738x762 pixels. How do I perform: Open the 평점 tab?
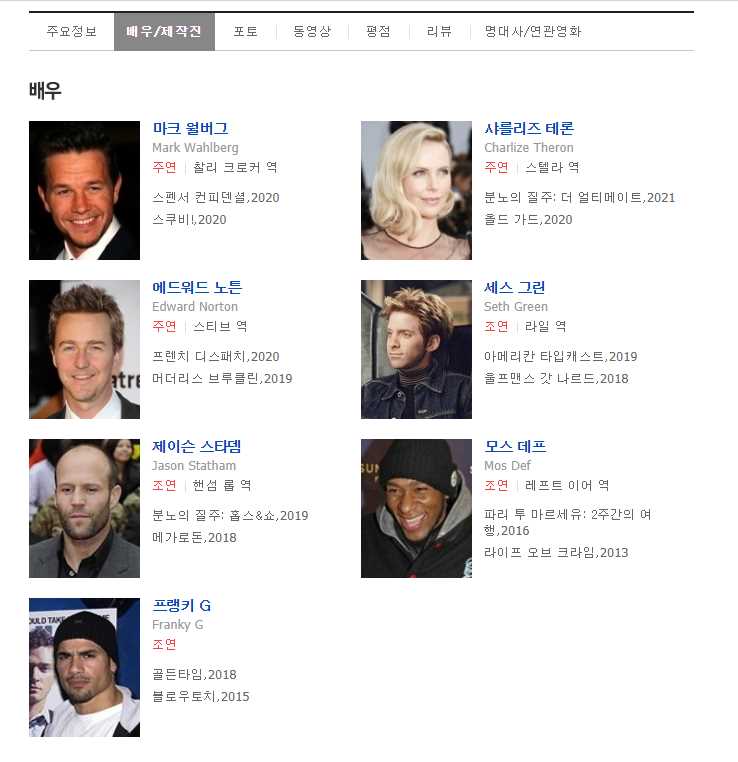[378, 31]
